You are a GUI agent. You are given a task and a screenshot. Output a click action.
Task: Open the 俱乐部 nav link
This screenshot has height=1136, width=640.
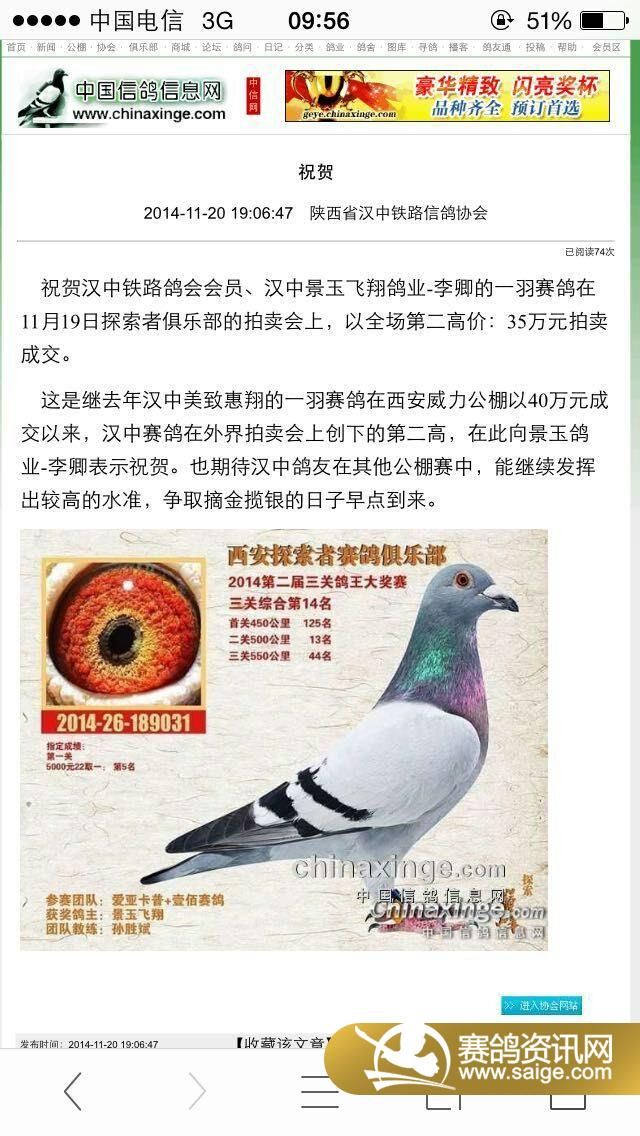143,47
